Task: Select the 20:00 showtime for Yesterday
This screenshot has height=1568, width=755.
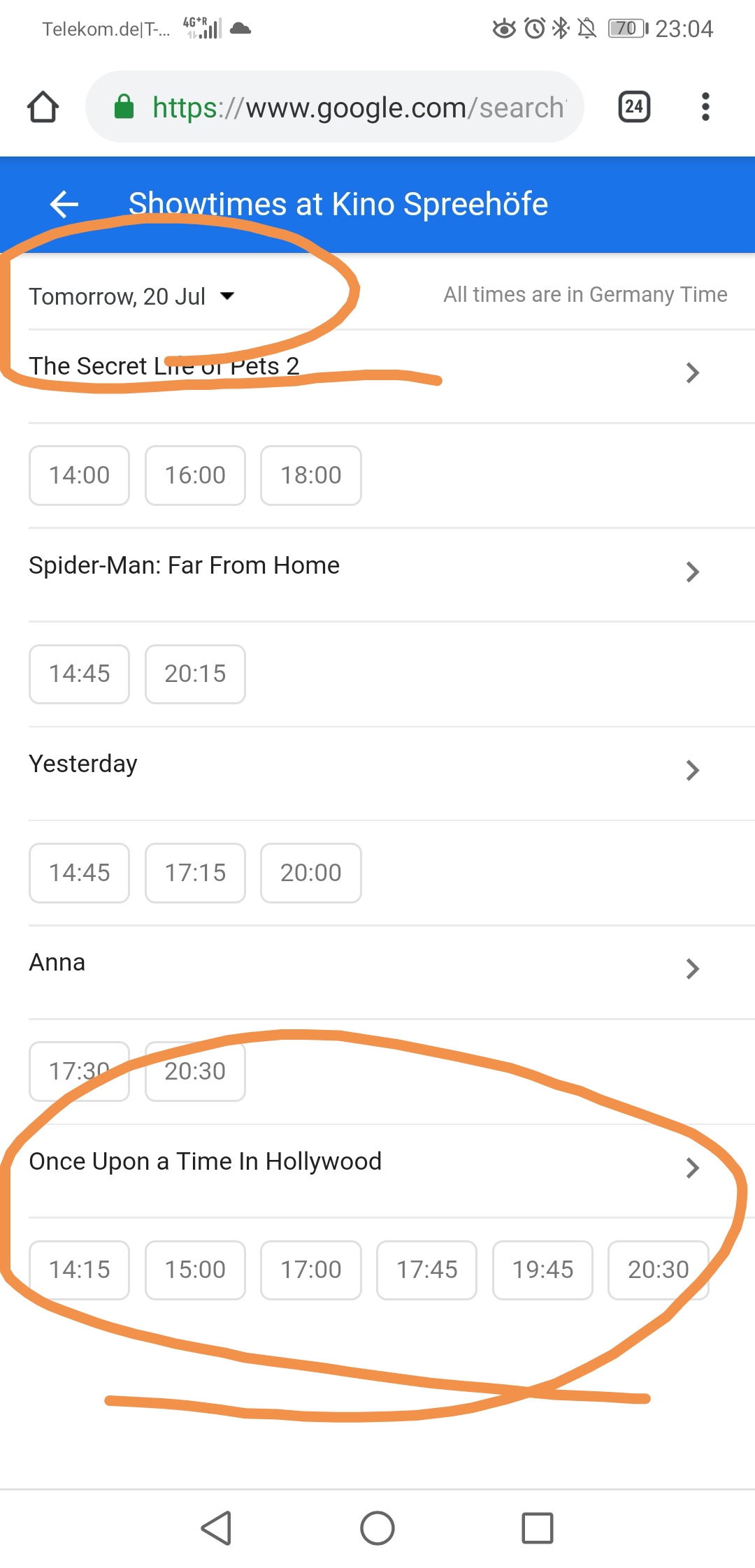Action: coord(311,873)
